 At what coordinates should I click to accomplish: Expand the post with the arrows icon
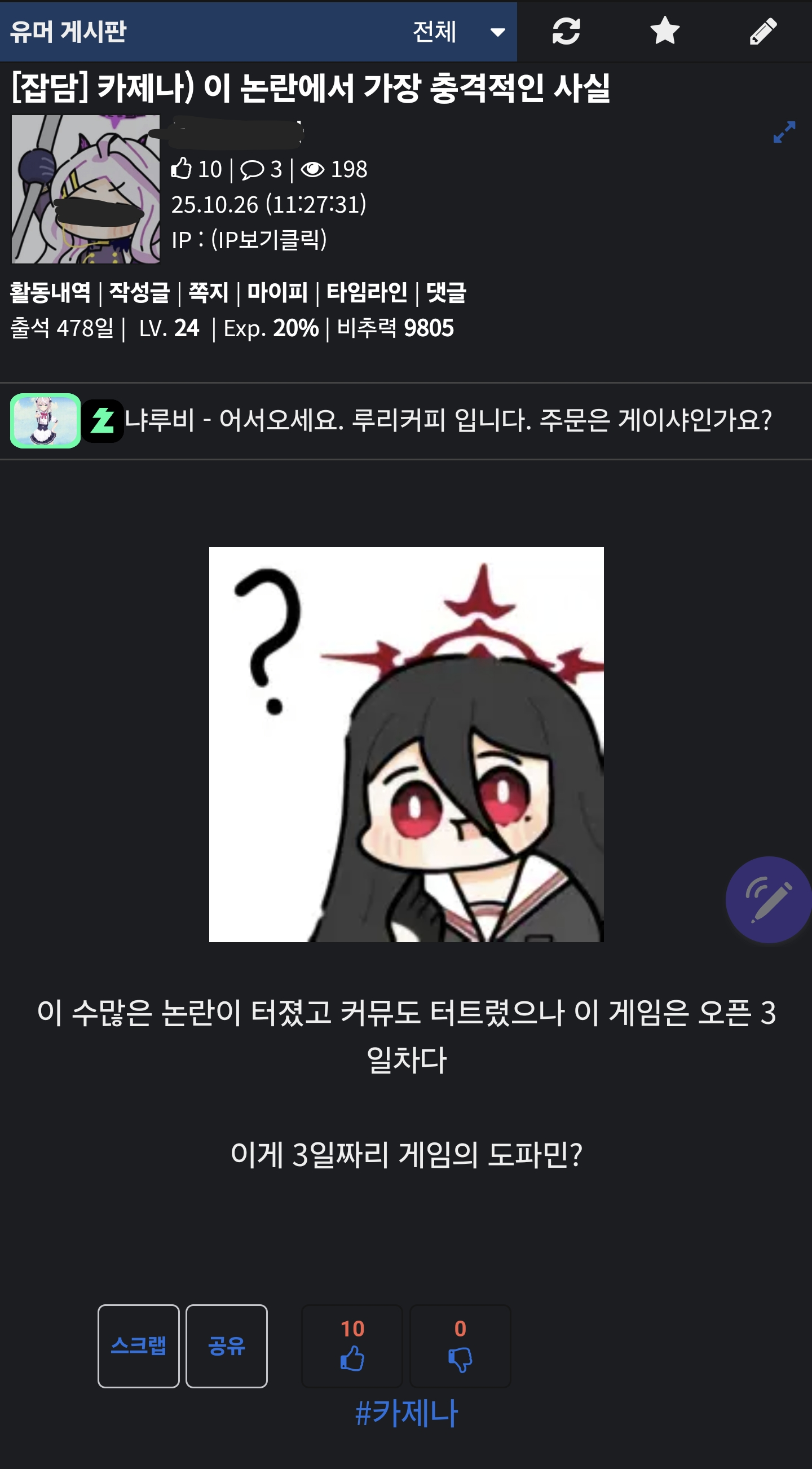point(784,133)
